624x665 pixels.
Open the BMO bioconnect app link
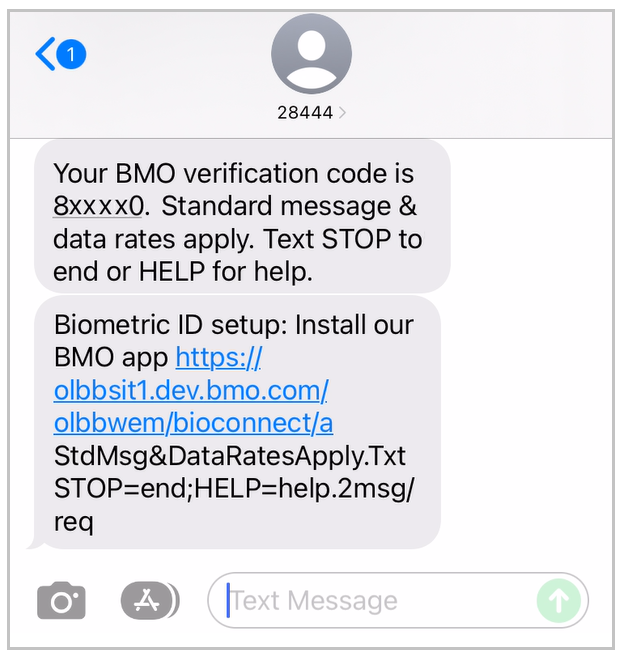point(192,390)
